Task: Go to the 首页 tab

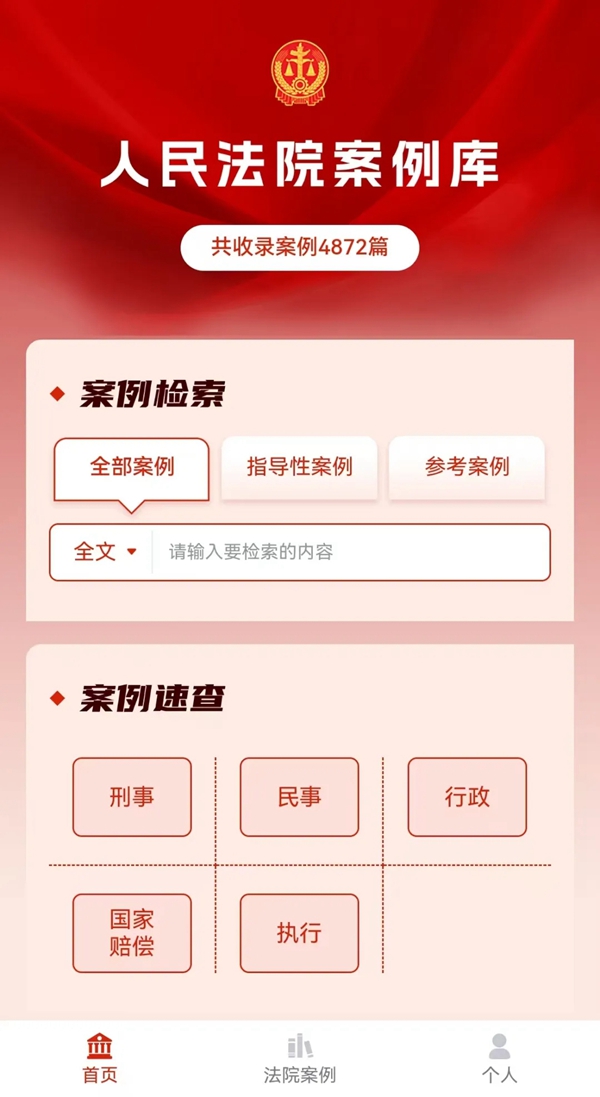Action: pos(100,1059)
